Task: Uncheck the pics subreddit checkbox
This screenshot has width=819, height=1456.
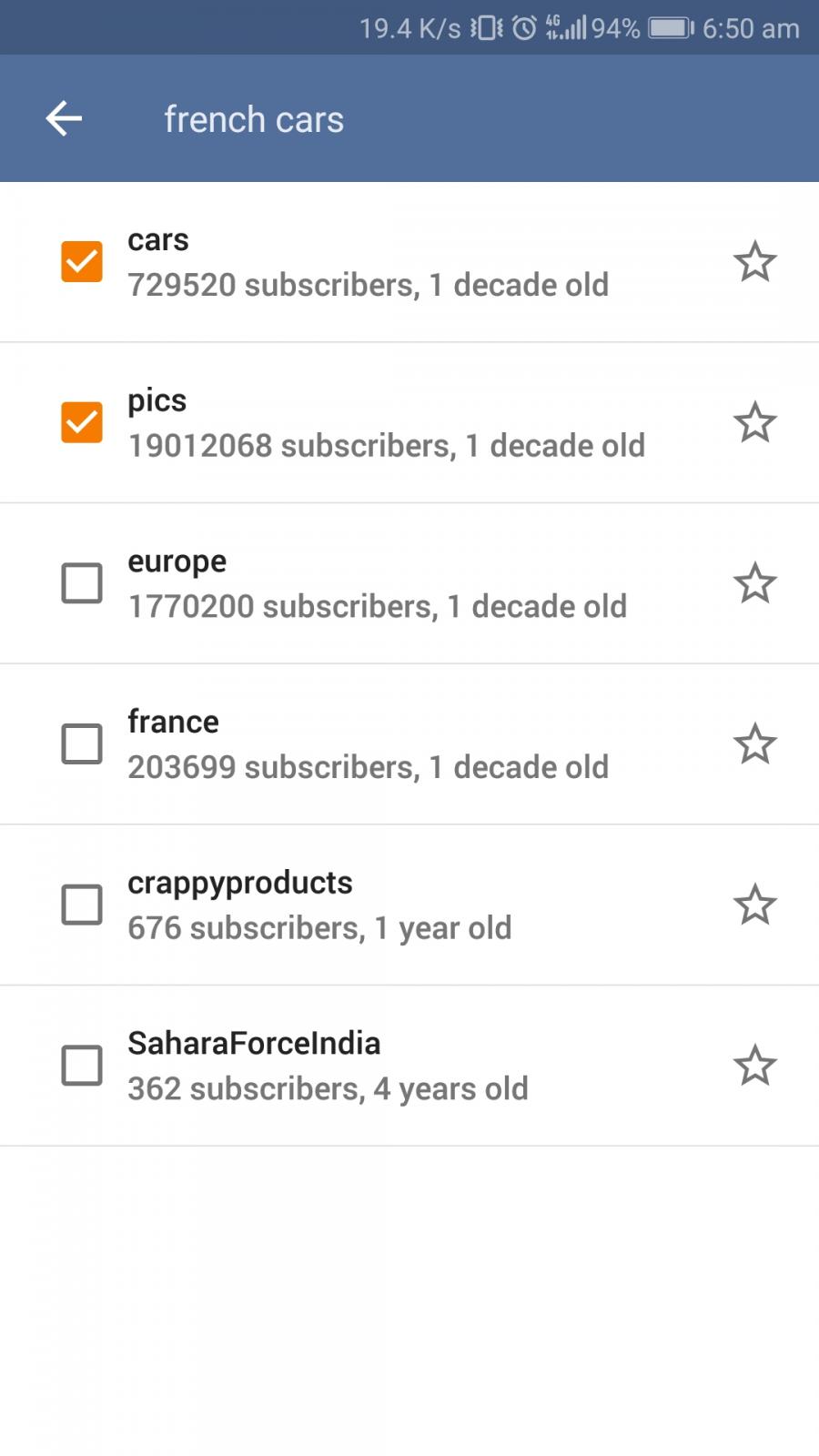Action: click(x=82, y=422)
